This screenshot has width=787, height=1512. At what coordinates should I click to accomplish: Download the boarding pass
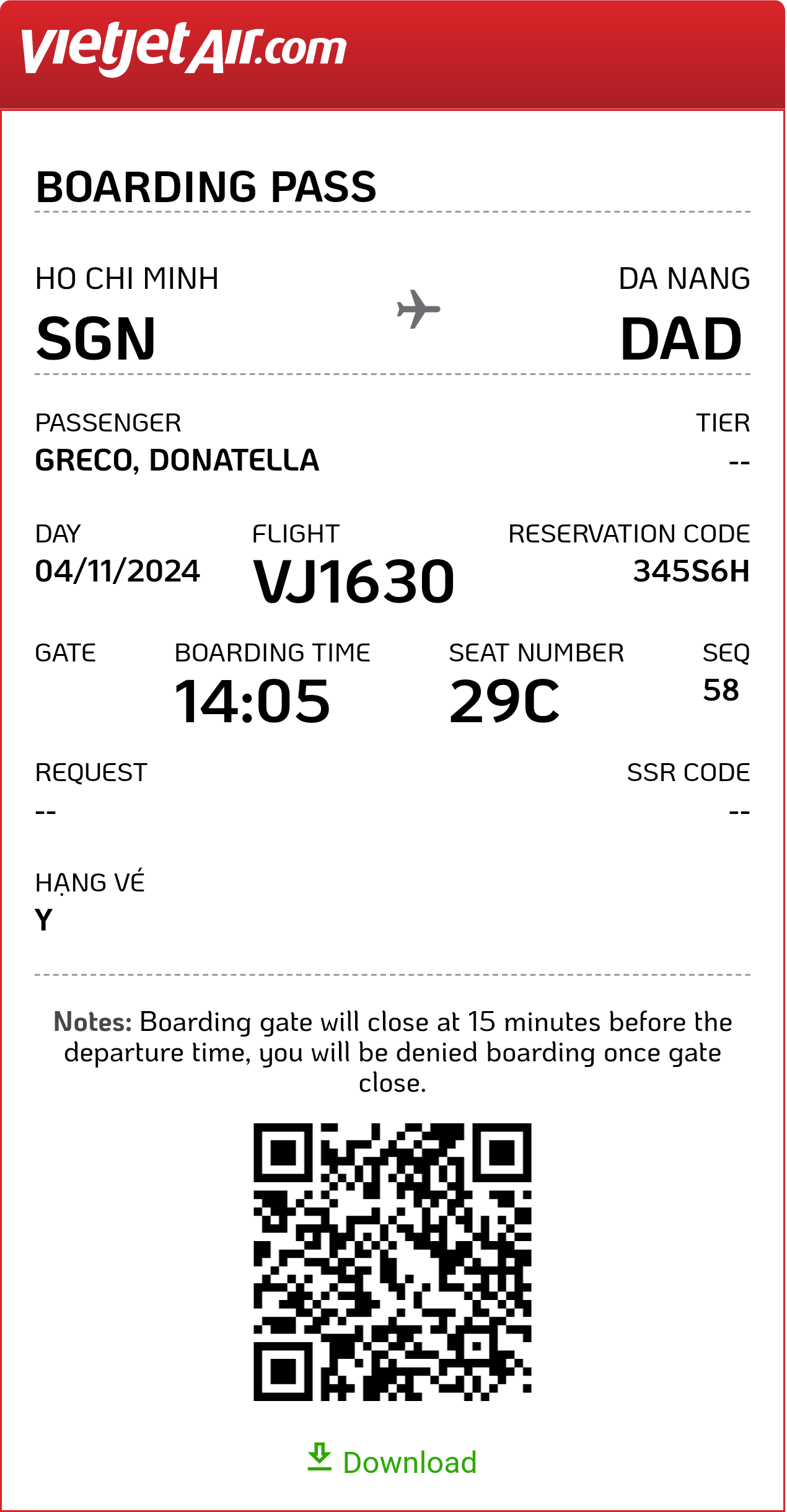point(392,1461)
